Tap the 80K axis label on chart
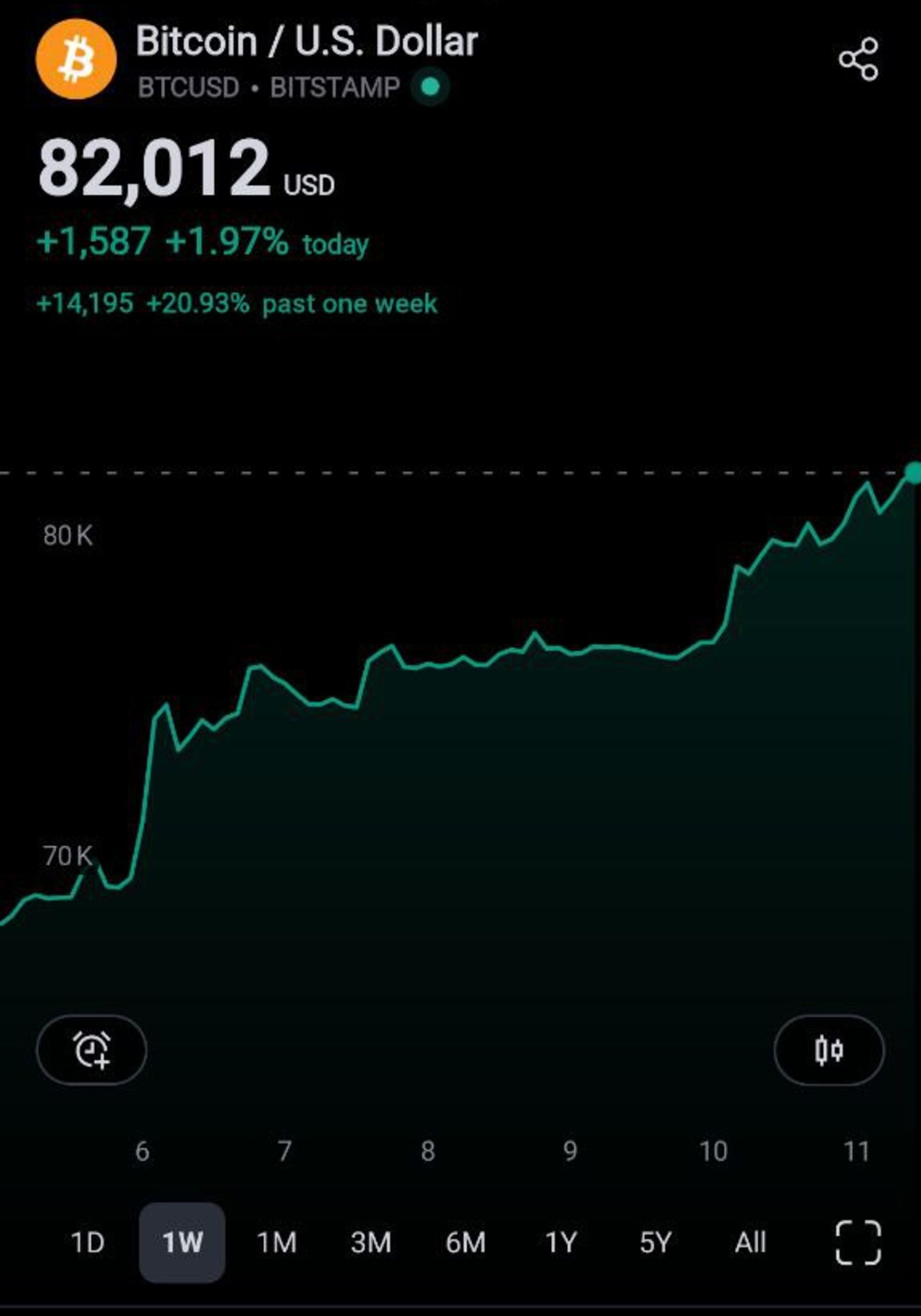The height and width of the screenshot is (1316, 921). pos(68,534)
